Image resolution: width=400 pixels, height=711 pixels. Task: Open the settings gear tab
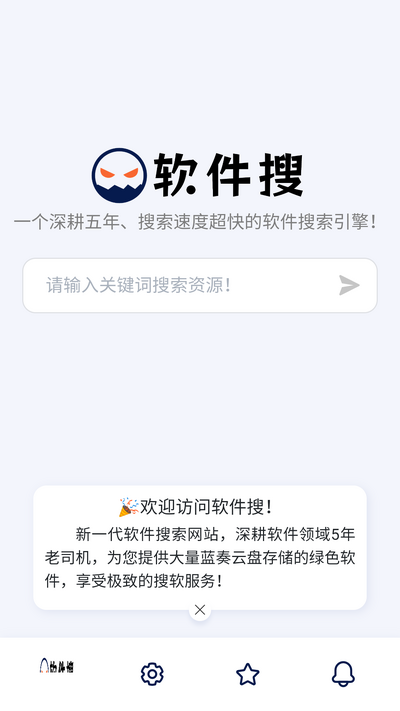pyautogui.click(x=152, y=674)
